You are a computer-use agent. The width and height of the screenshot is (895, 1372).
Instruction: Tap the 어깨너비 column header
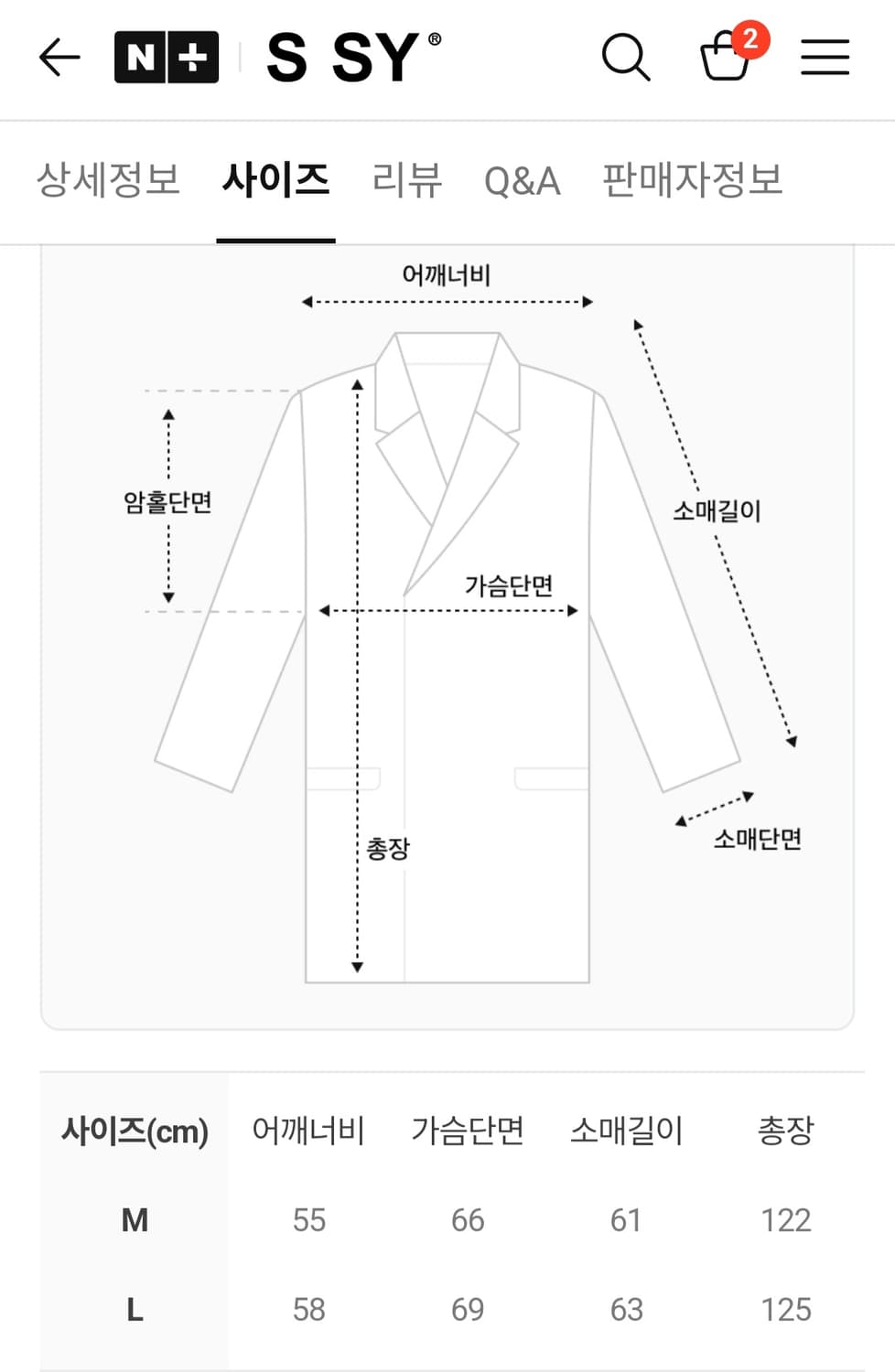[308, 1130]
